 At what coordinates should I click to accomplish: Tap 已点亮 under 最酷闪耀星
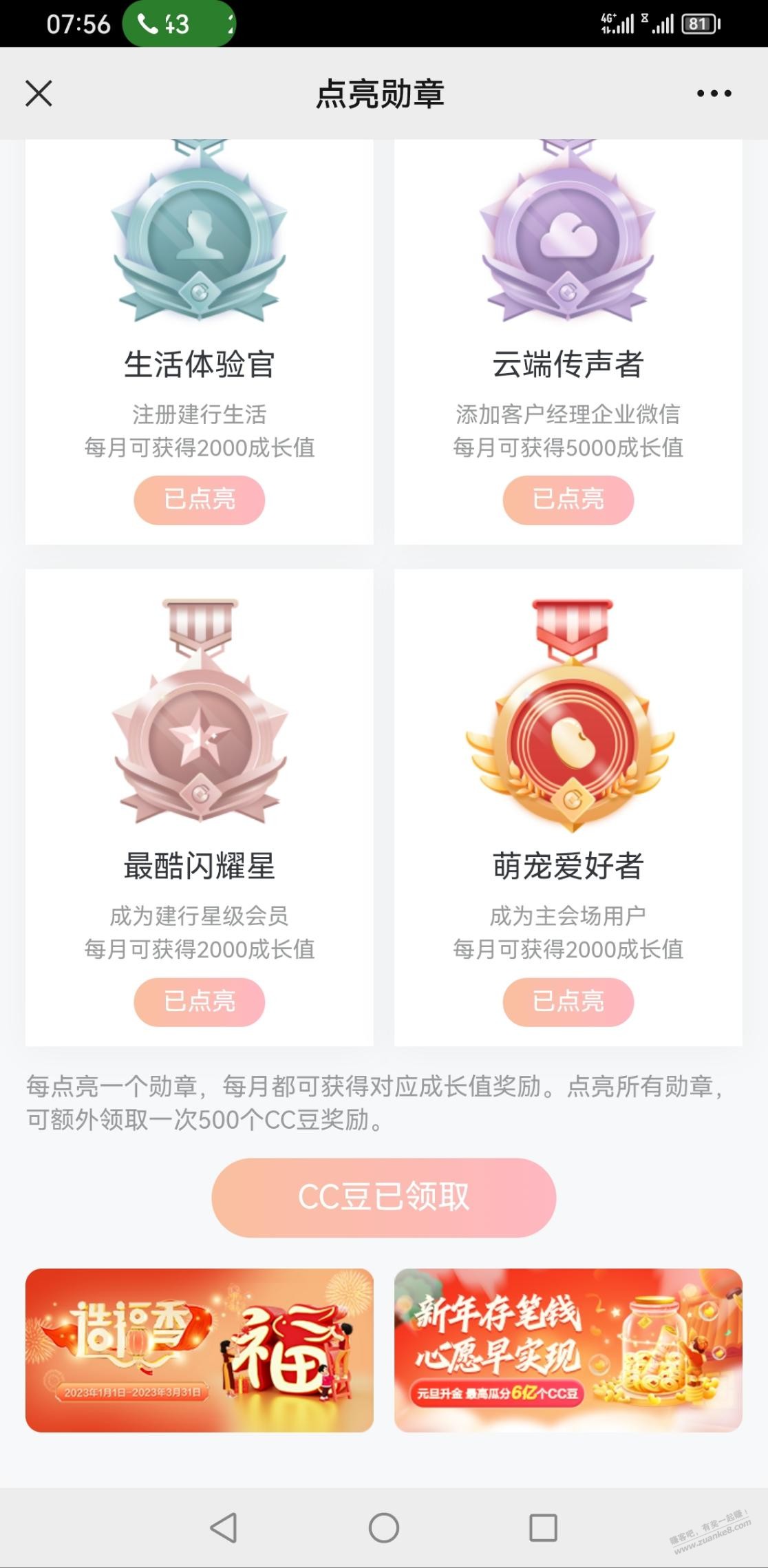tap(199, 1002)
